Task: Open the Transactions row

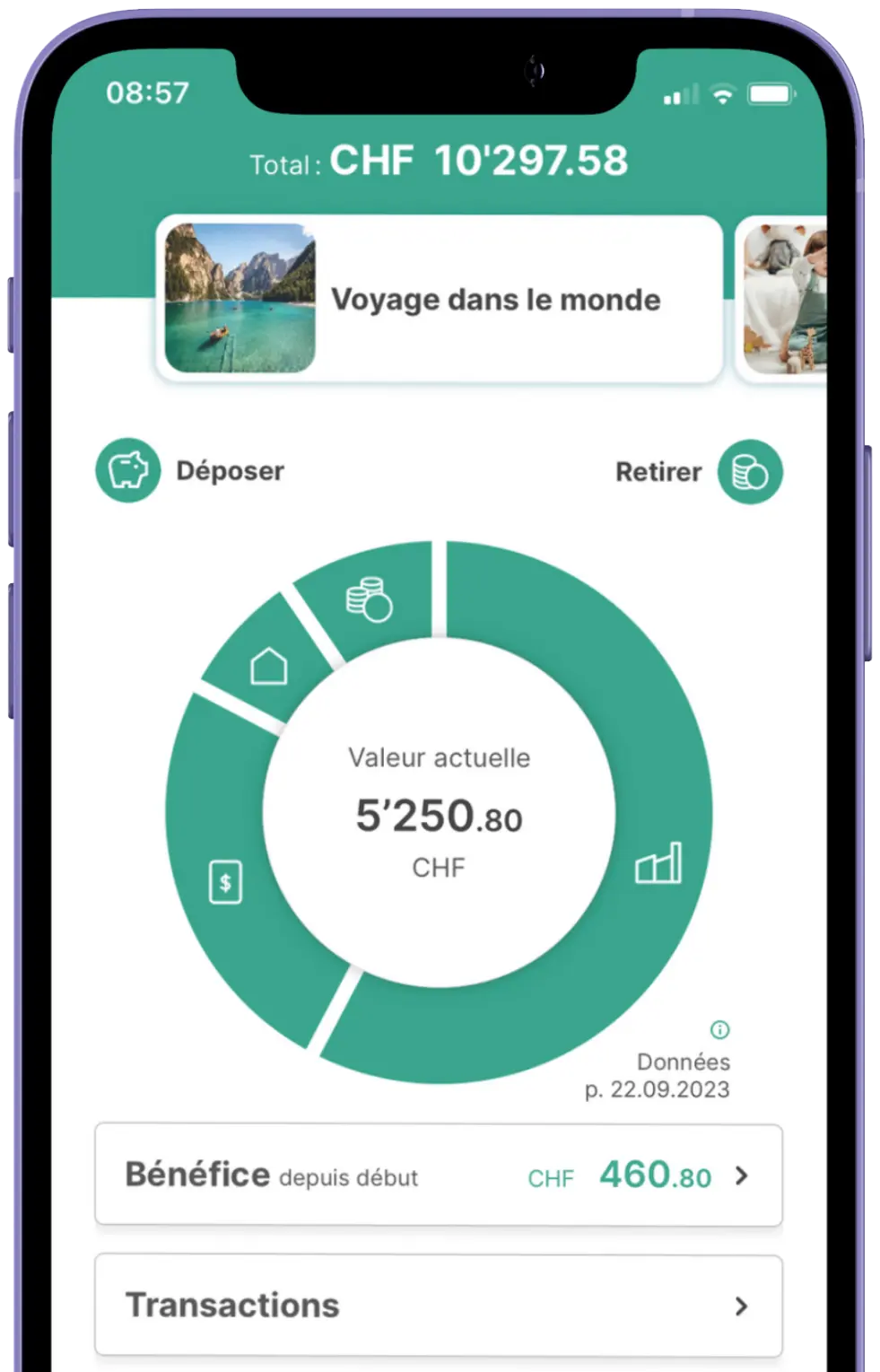Action: tap(439, 1306)
